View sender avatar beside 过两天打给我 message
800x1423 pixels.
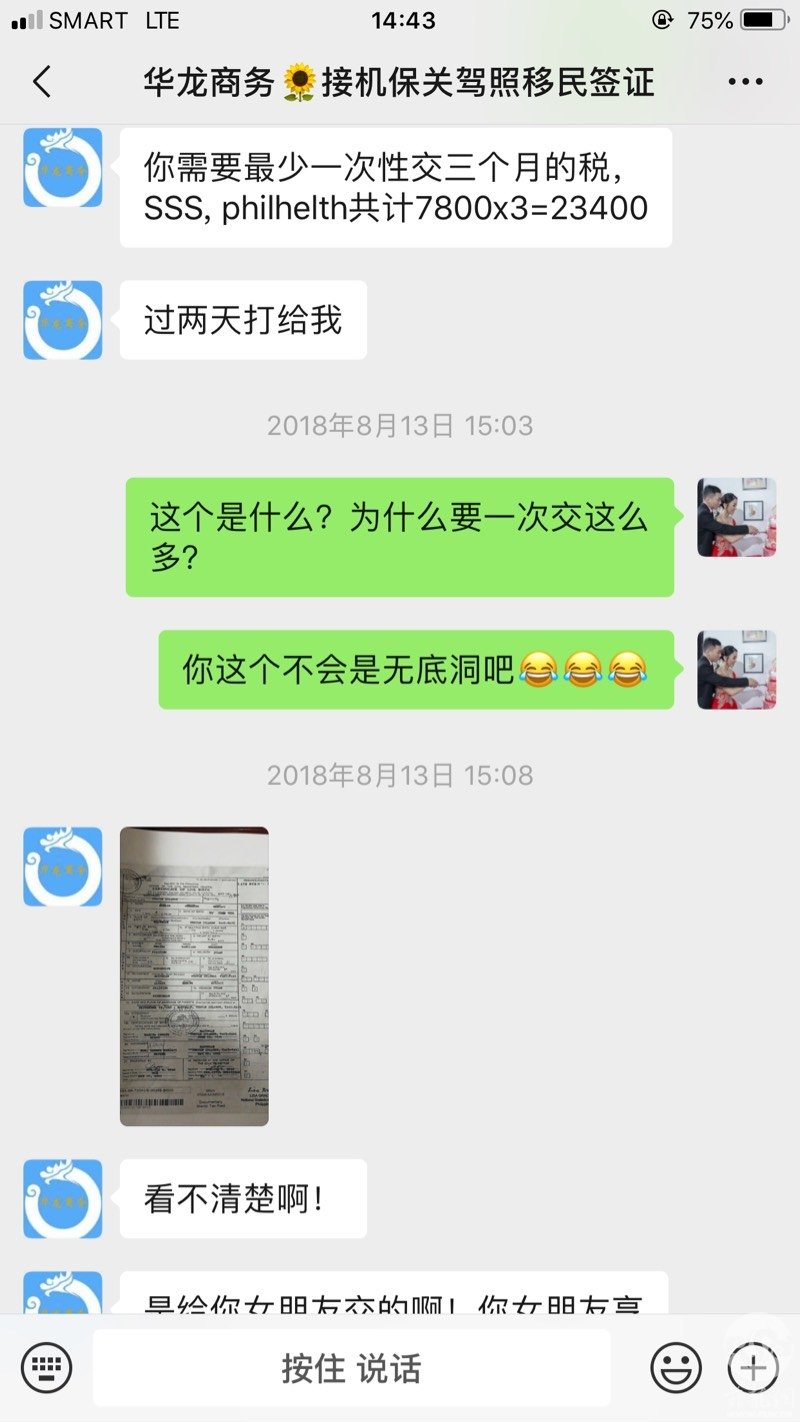63,320
